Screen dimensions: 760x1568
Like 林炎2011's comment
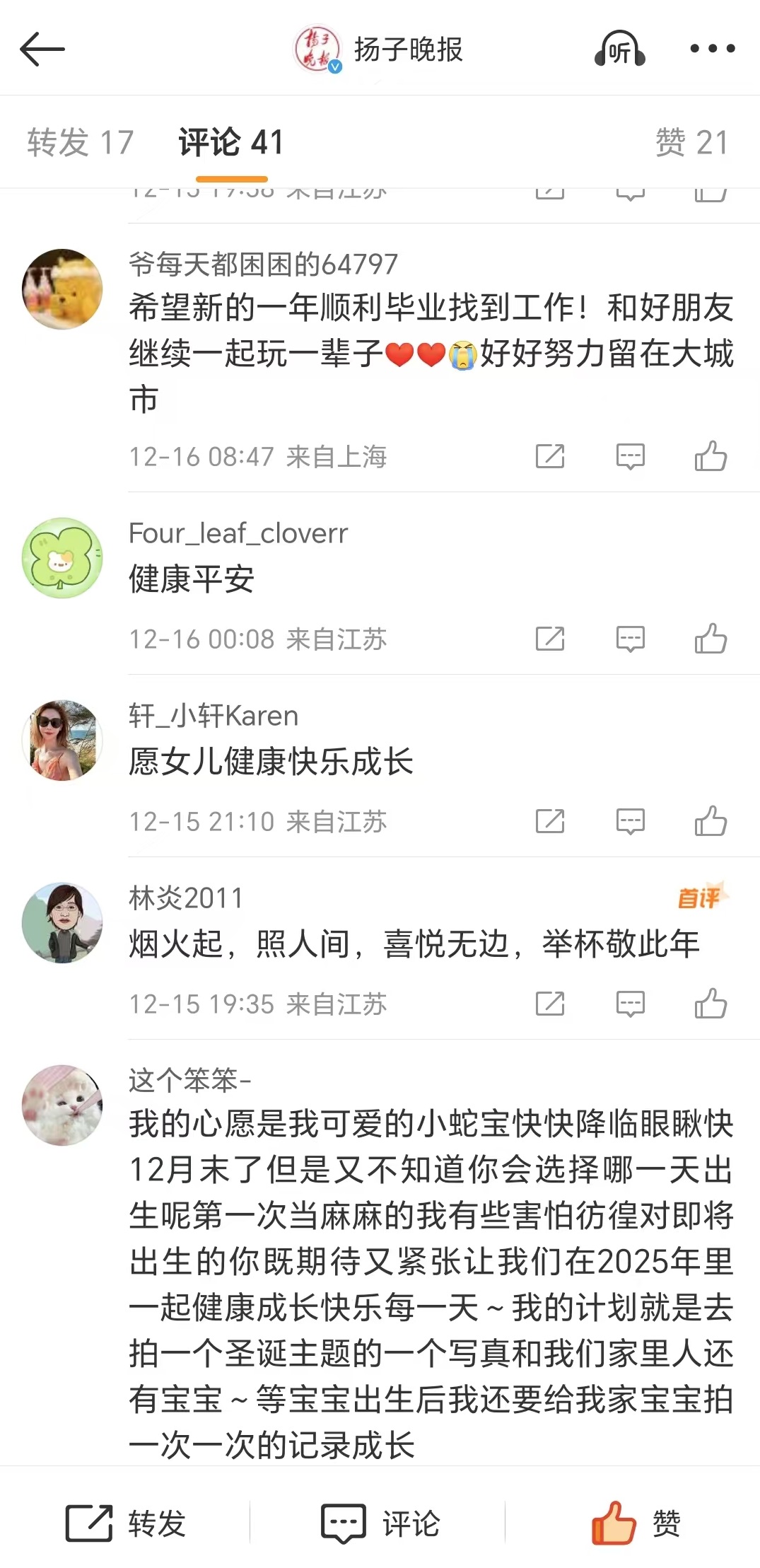(711, 1004)
